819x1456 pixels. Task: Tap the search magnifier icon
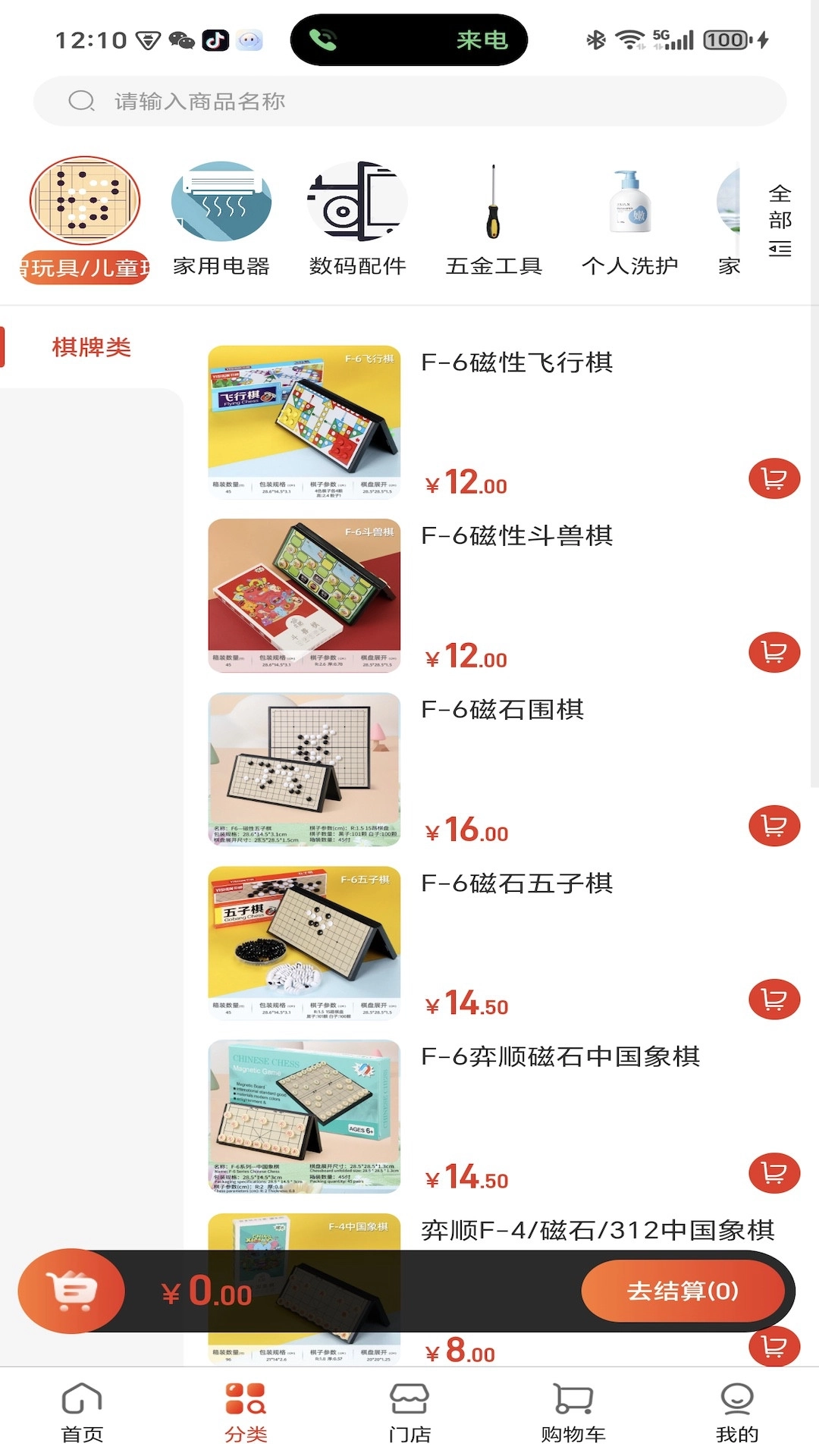(x=80, y=99)
